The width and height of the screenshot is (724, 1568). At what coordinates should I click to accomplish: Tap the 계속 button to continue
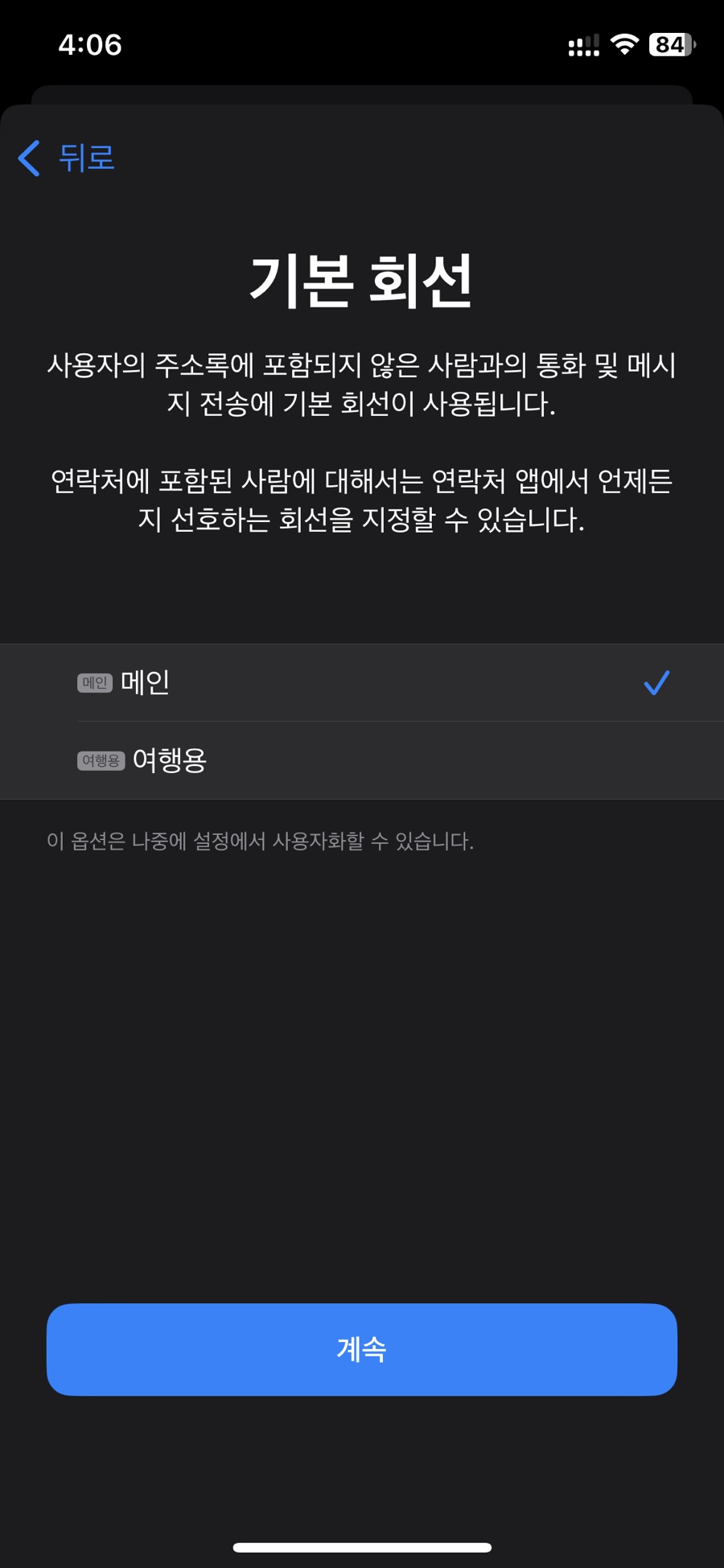362,1349
